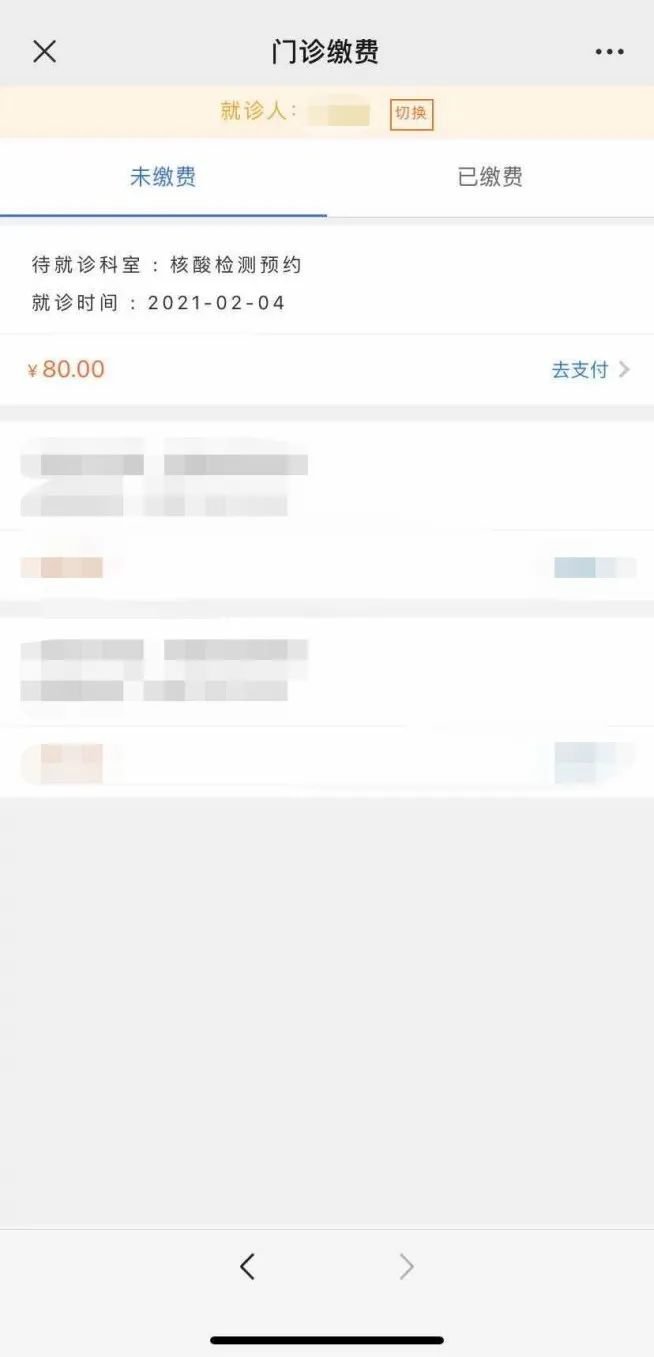Open the 核酸检测预约 payment card

[327, 315]
